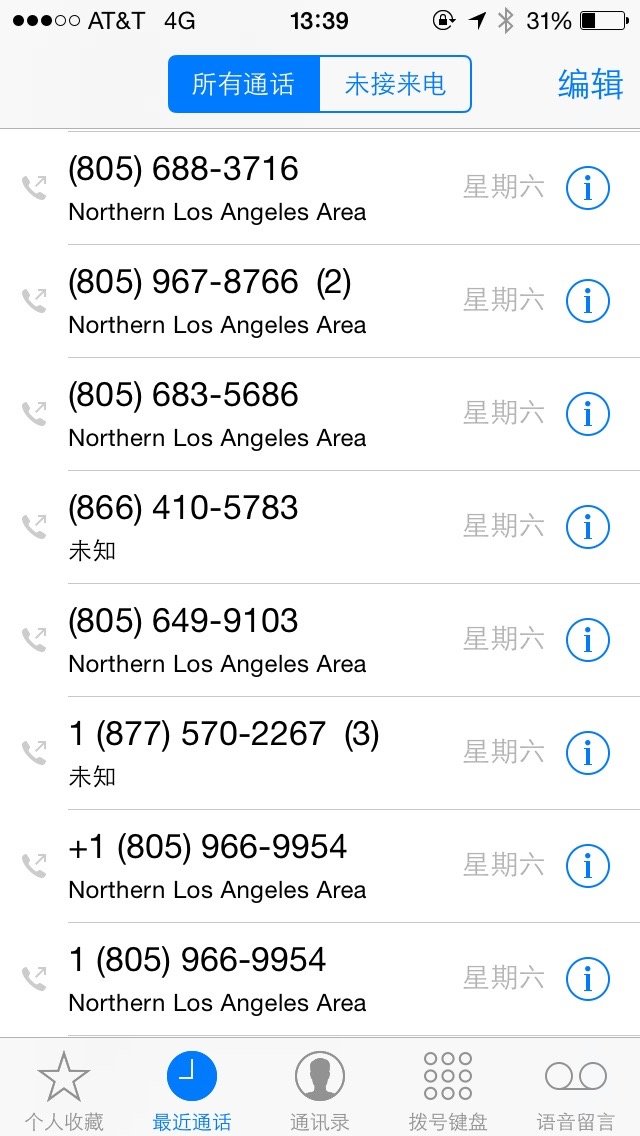Open info for (805) 688-3716

point(587,188)
